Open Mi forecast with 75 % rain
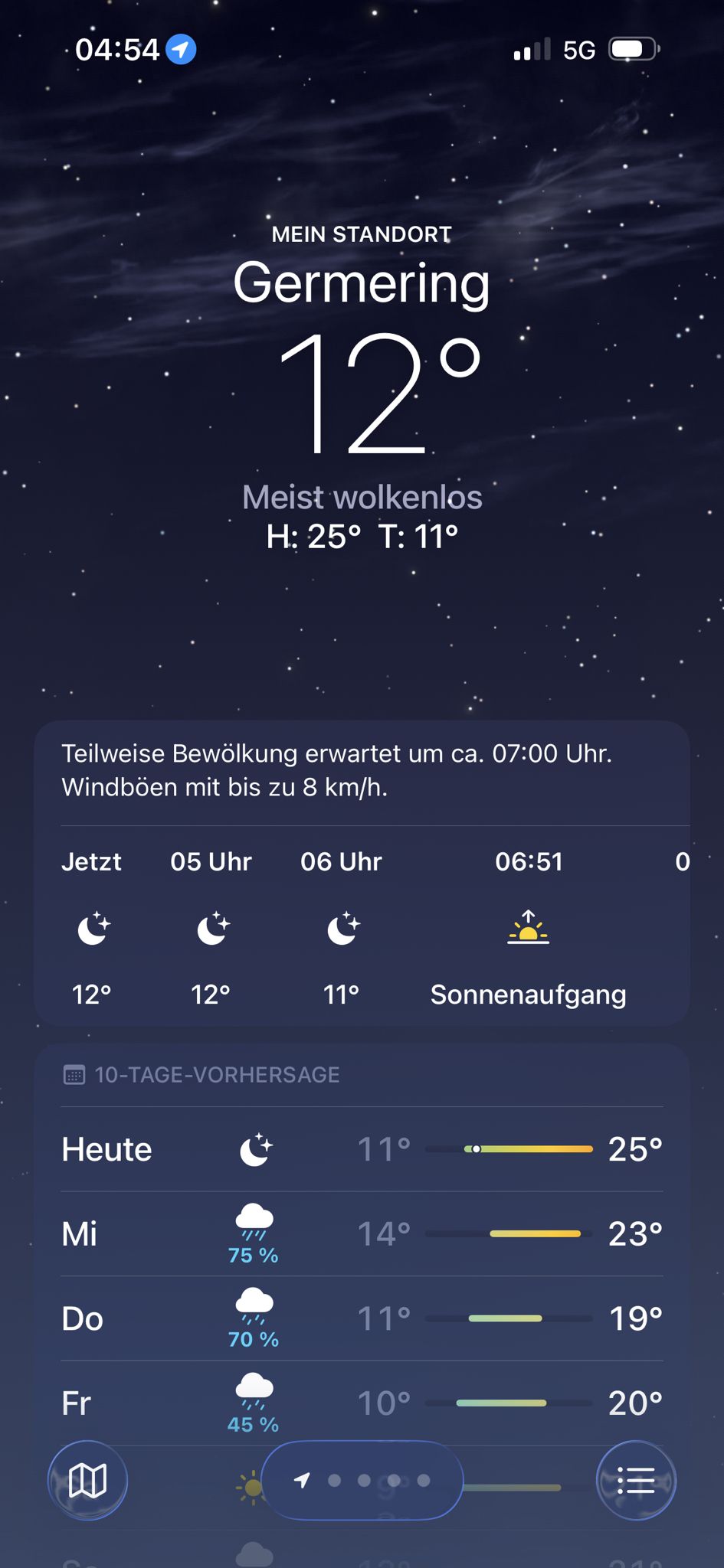 [362, 1234]
